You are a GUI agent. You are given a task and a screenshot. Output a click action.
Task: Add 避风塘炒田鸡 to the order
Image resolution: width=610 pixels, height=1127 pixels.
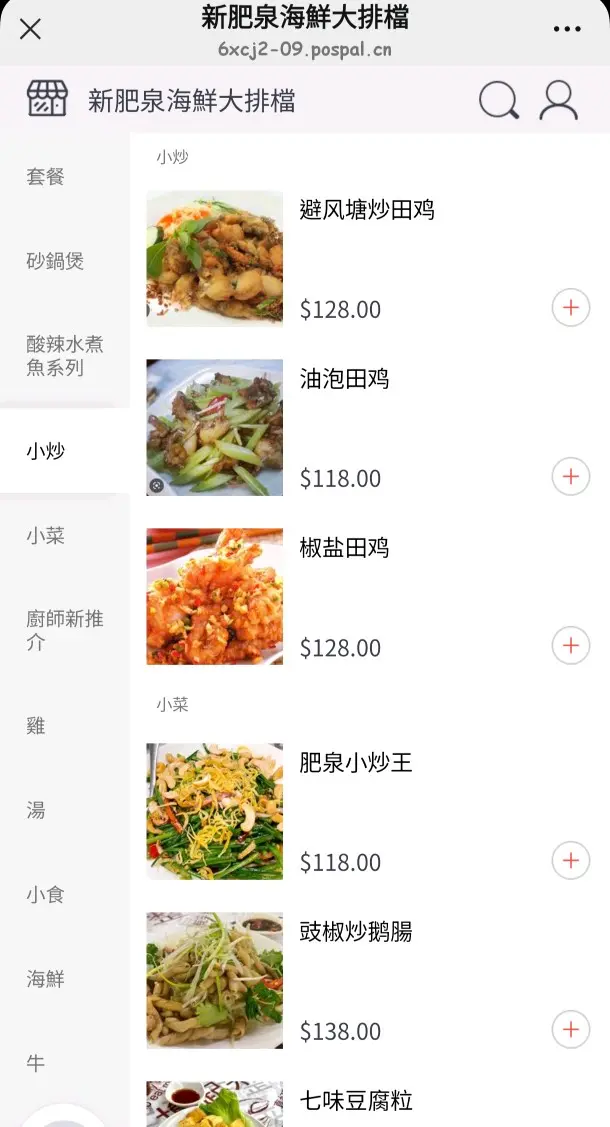[x=571, y=308]
